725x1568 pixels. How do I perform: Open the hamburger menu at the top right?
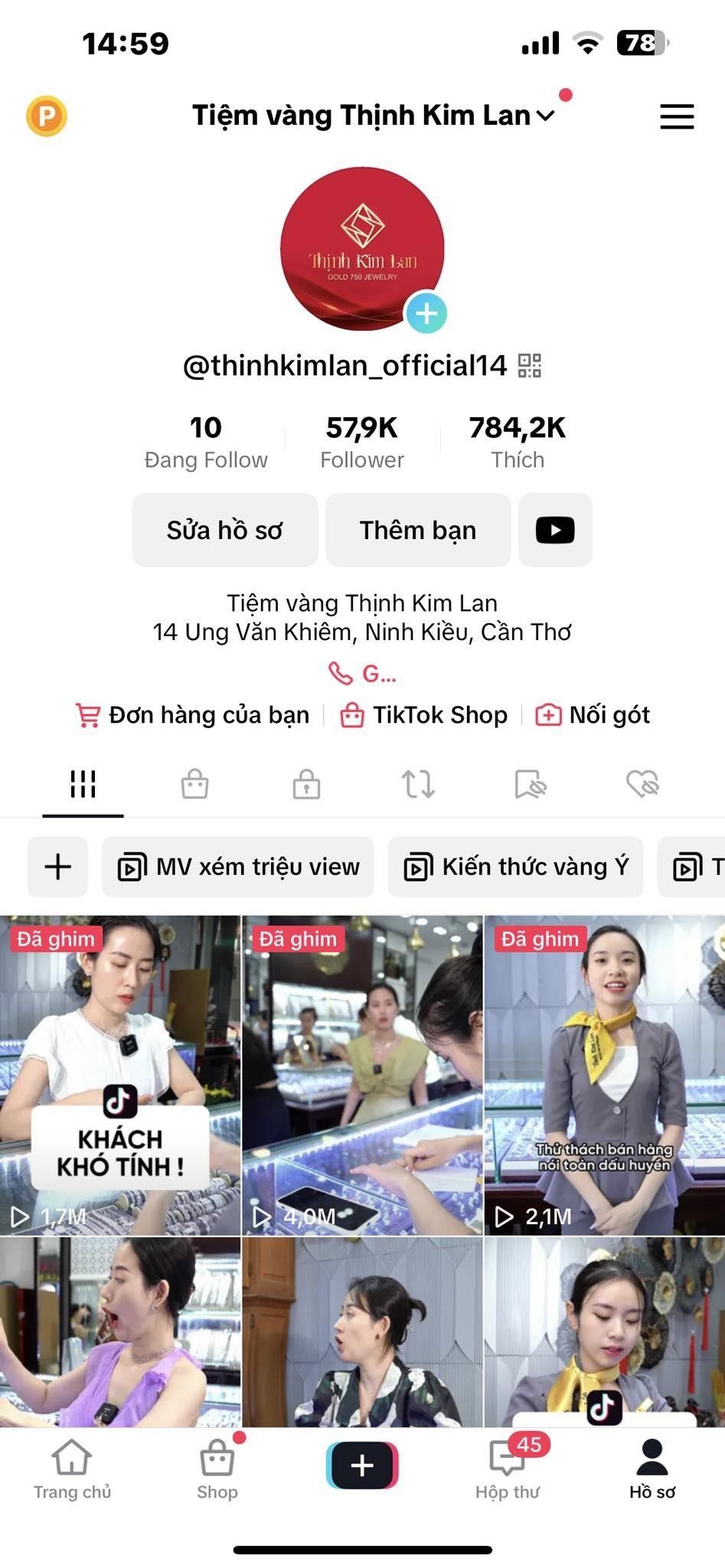tap(677, 116)
